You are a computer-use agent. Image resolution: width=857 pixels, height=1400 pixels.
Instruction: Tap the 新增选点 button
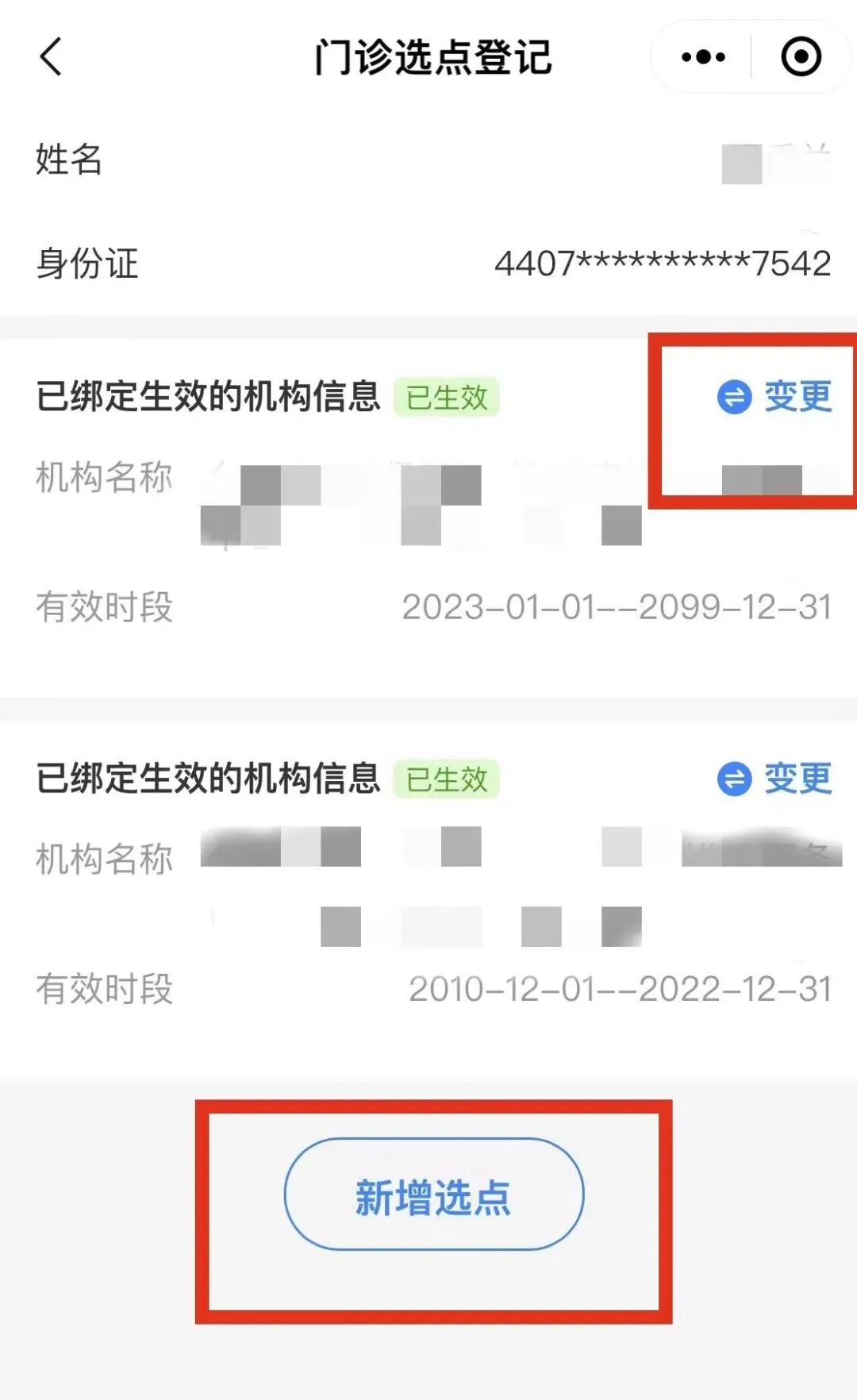click(434, 1194)
